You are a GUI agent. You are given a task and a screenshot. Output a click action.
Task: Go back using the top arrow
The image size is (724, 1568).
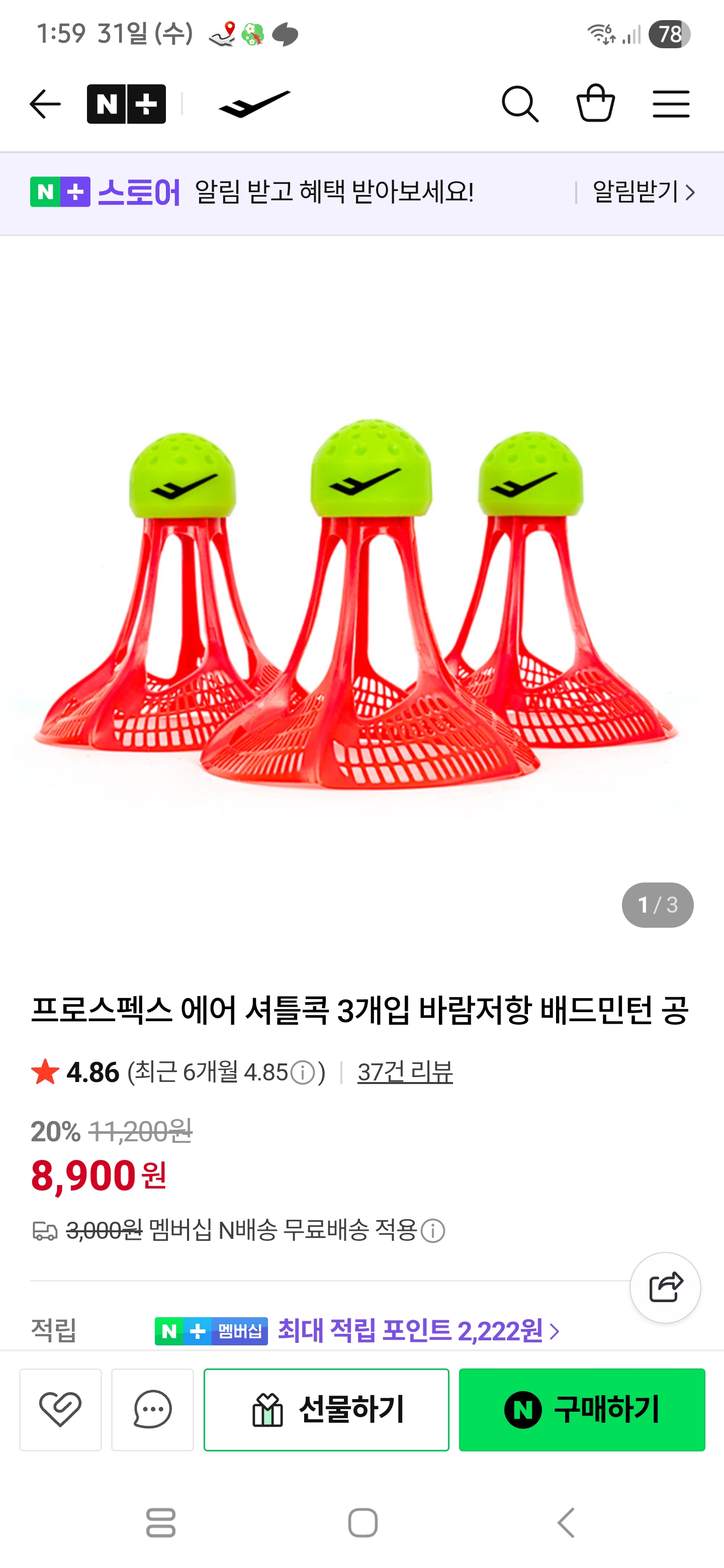click(45, 104)
